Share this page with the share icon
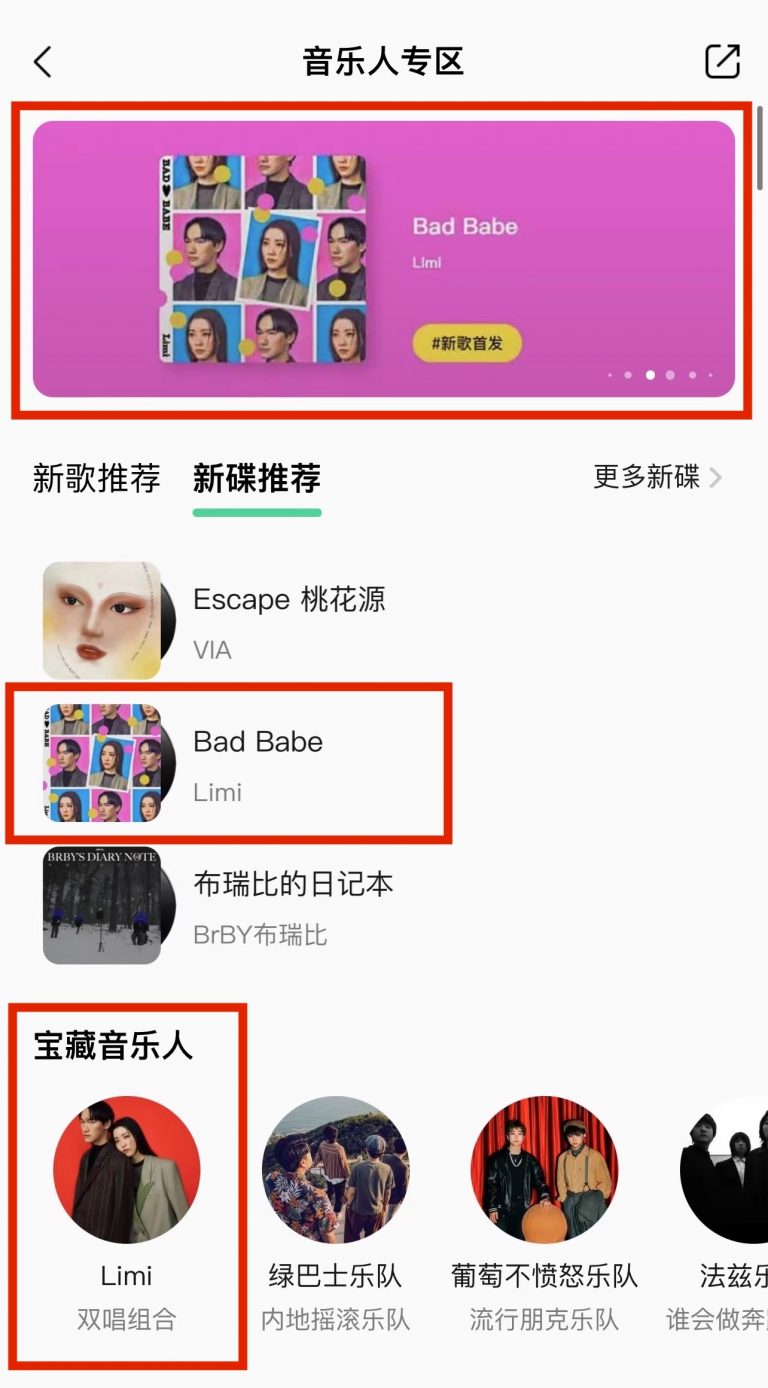This screenshot has width=768, height=1388. coord(722,62)
